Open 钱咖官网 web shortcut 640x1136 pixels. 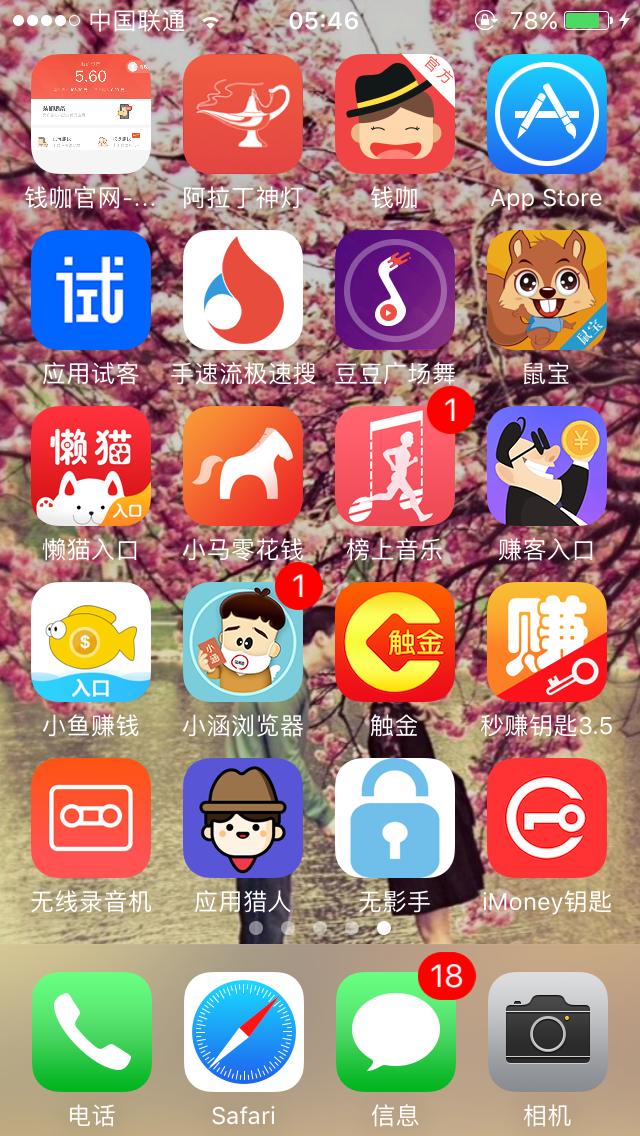pos(91,114)
